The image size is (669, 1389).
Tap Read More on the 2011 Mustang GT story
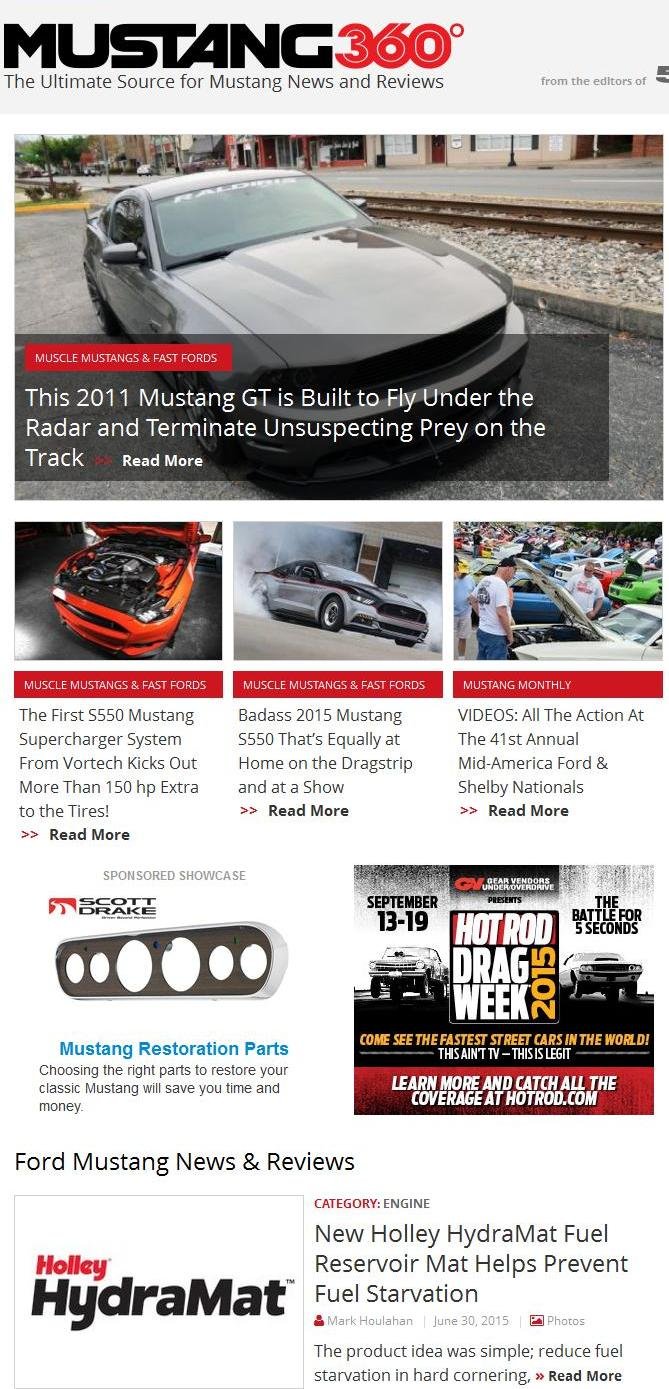pos(161,461)
